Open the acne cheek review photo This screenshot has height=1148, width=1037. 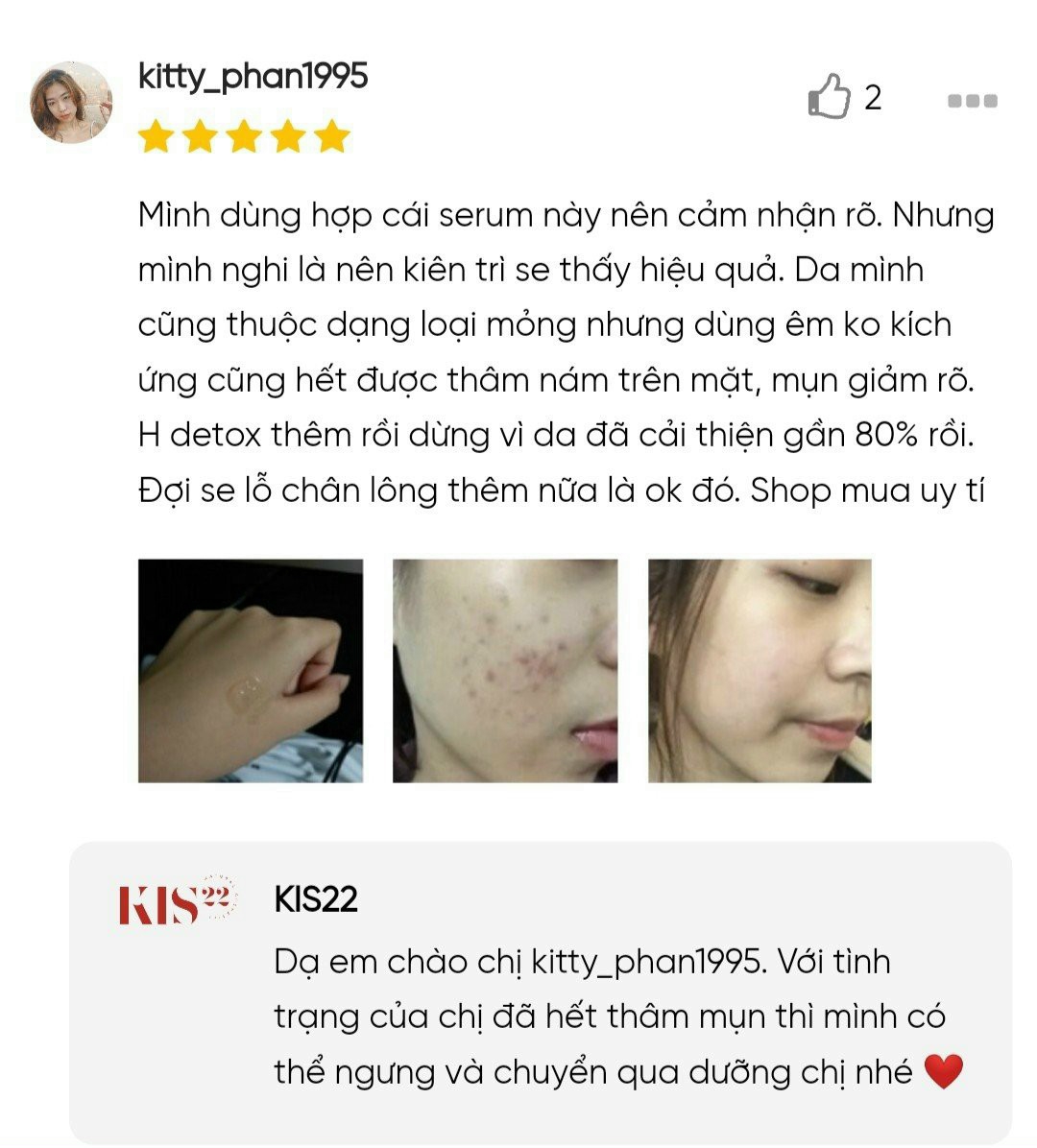[x=505, y=671]
